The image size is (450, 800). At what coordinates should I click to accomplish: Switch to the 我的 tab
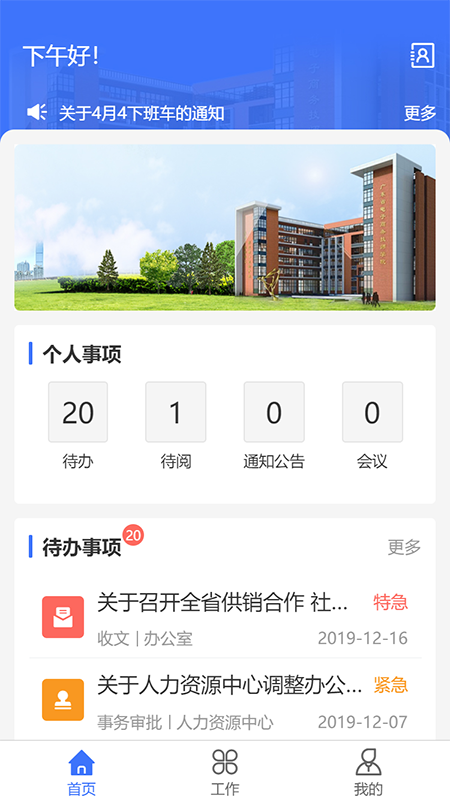click(x=368, y=771)
